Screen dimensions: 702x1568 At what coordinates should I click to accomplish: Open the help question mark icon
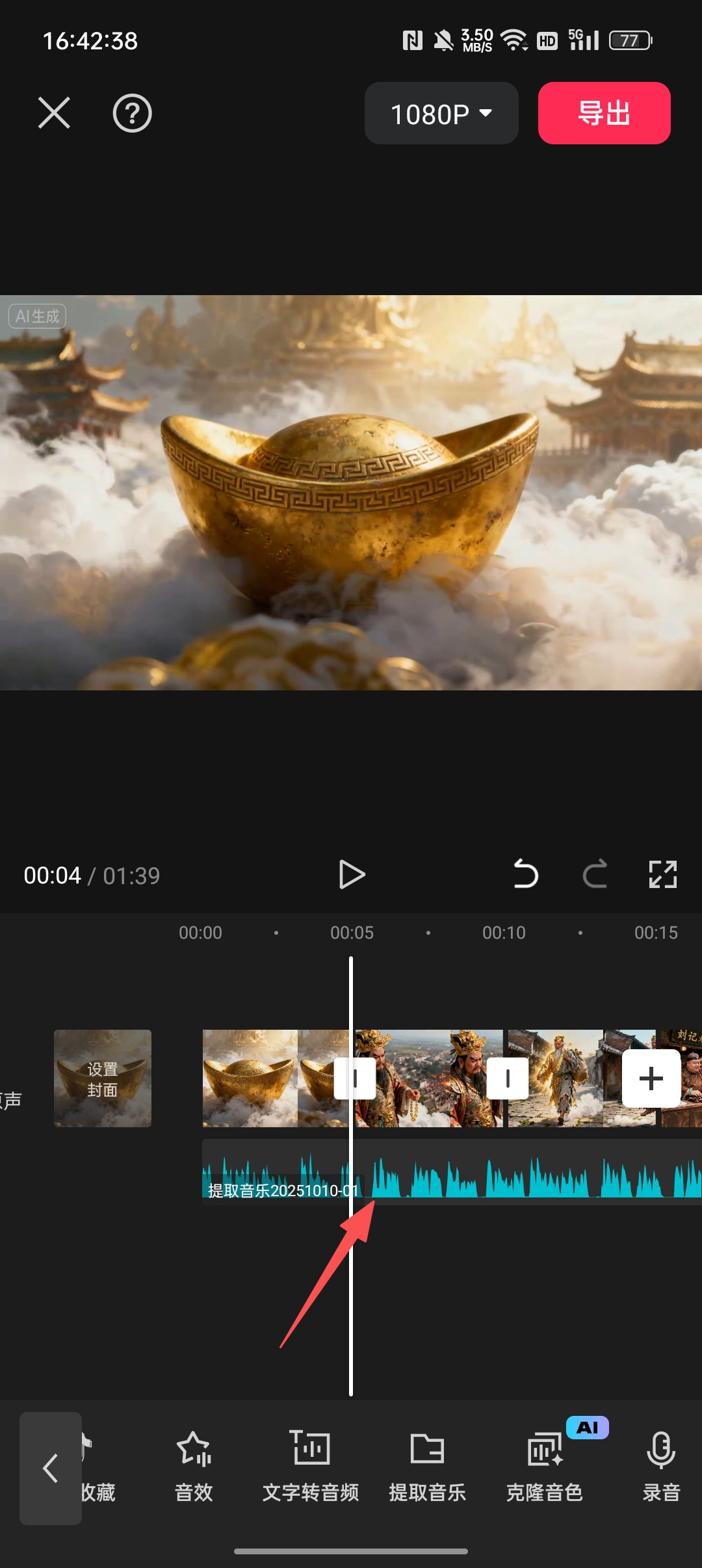[x=132, y=113]
